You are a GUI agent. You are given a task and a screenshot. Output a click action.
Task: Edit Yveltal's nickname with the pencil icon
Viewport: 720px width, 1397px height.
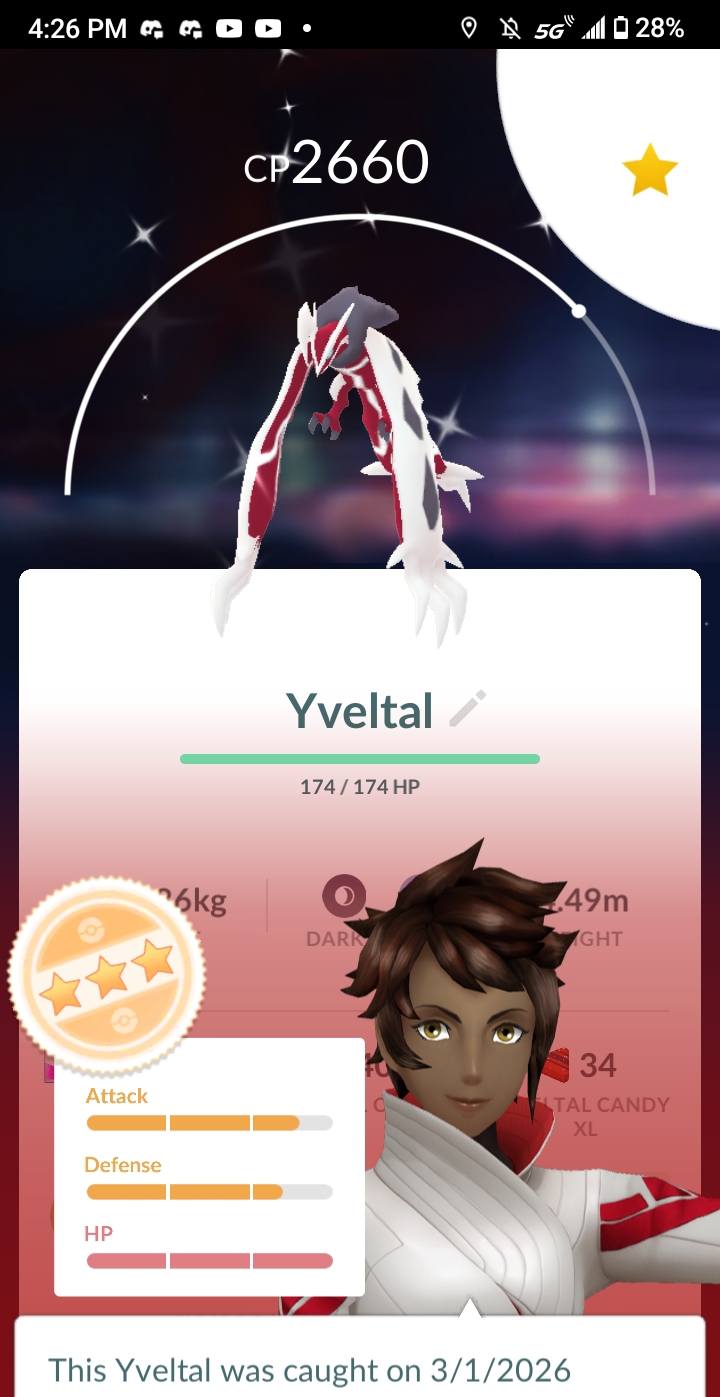coord(467,709)
